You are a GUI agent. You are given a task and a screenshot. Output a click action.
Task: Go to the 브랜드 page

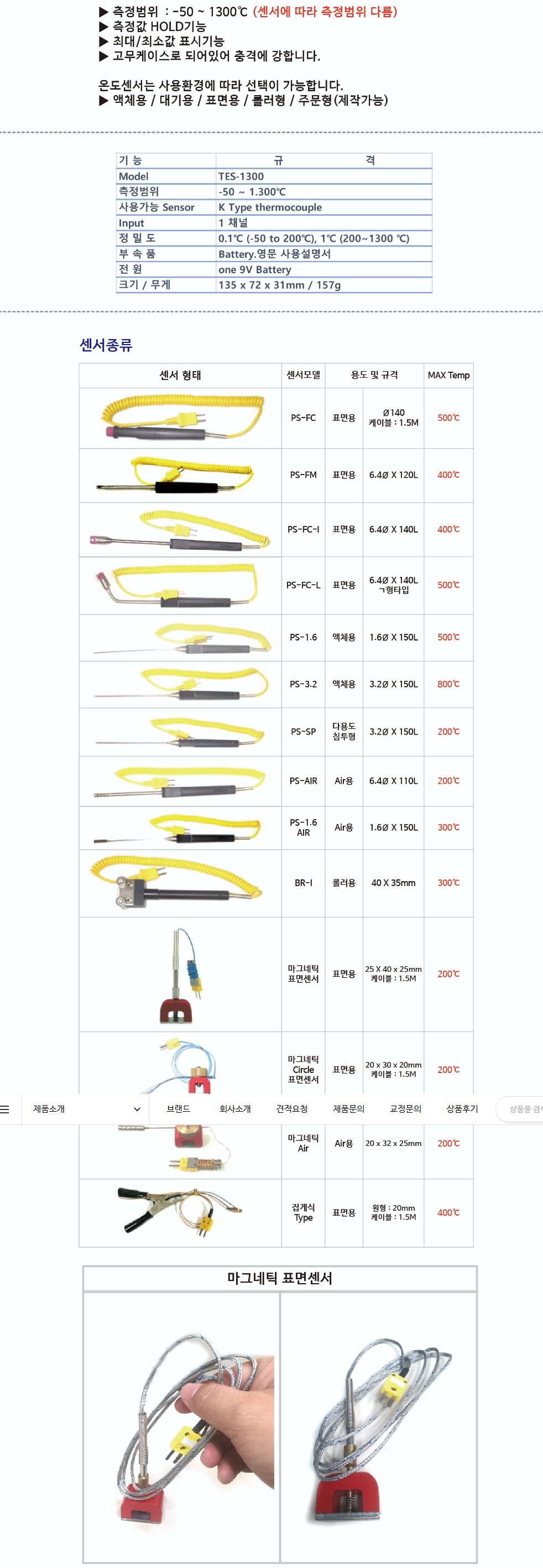(179, 1109)
